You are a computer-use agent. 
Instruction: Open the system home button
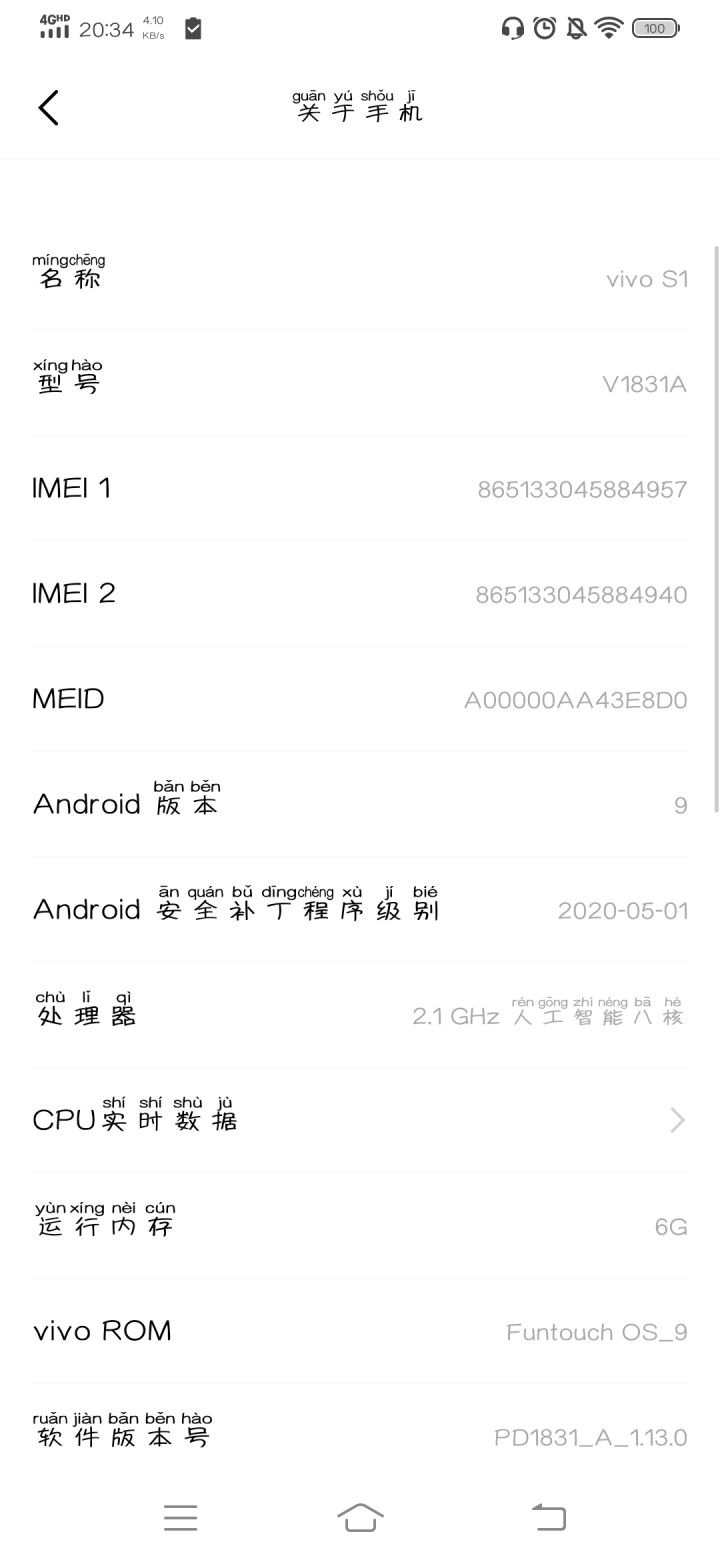coord(360,1517)
